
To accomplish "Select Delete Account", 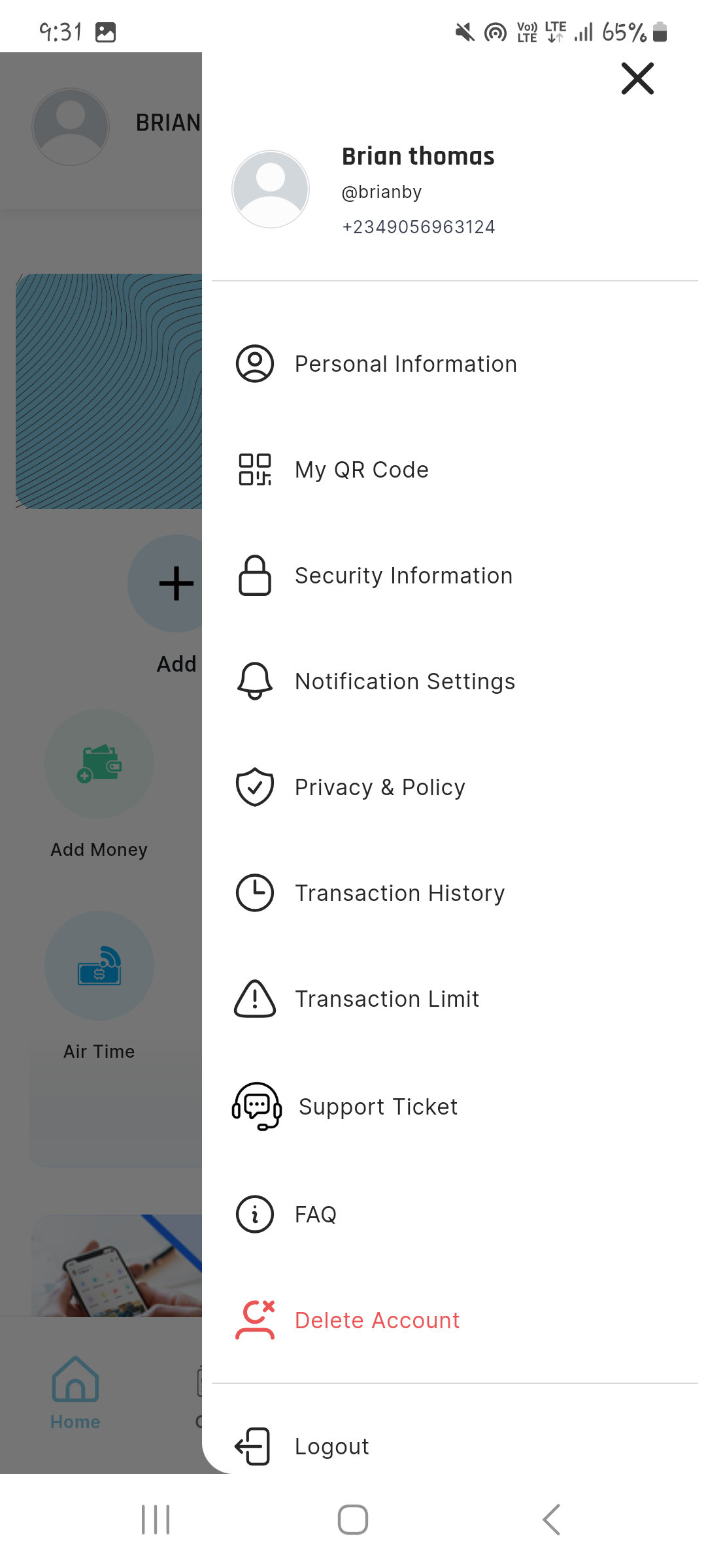I will (377, 1320).
